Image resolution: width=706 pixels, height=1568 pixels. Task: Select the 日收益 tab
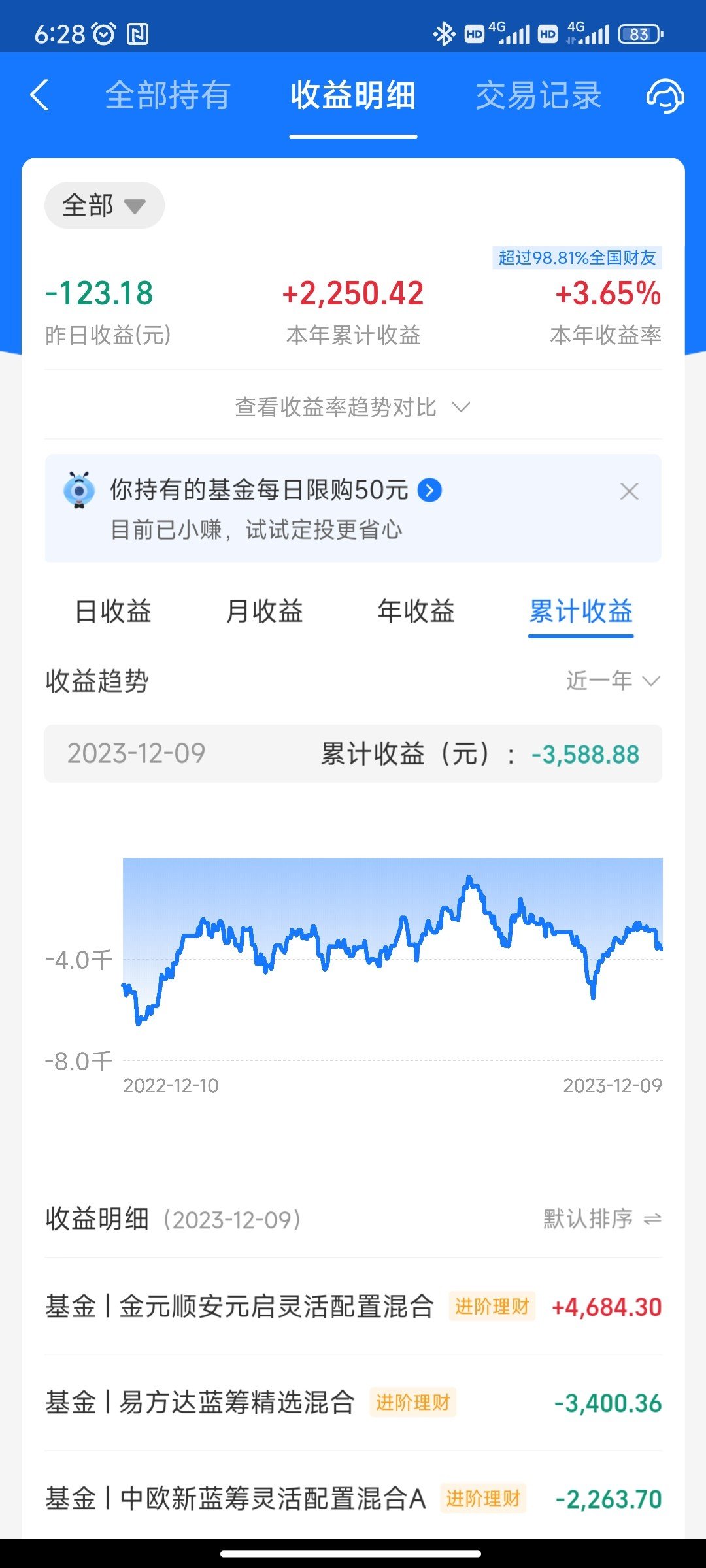113,612
